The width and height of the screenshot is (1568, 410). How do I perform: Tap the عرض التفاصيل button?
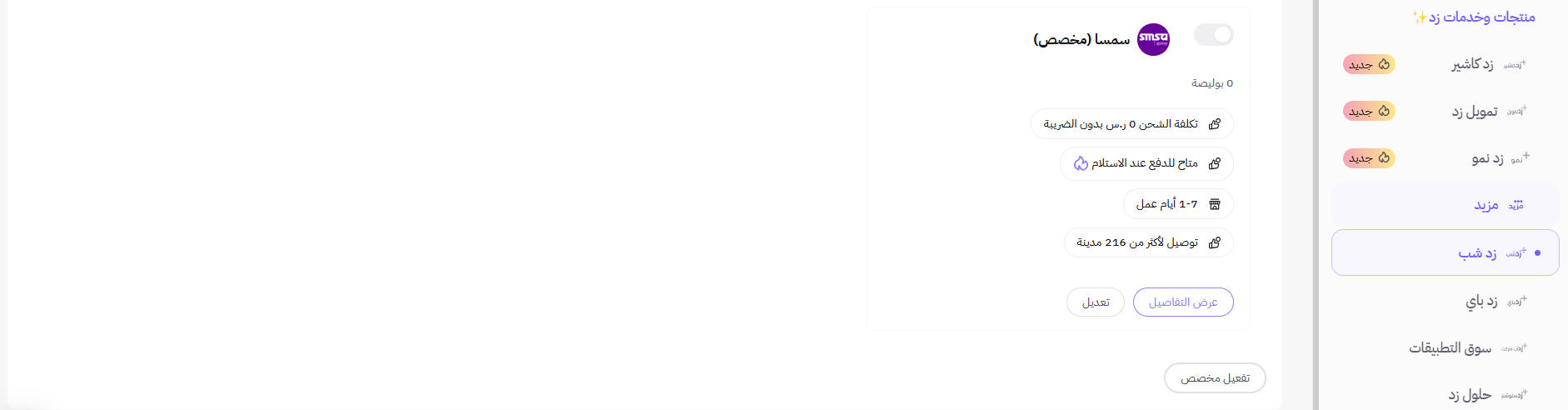(1183, 302)
